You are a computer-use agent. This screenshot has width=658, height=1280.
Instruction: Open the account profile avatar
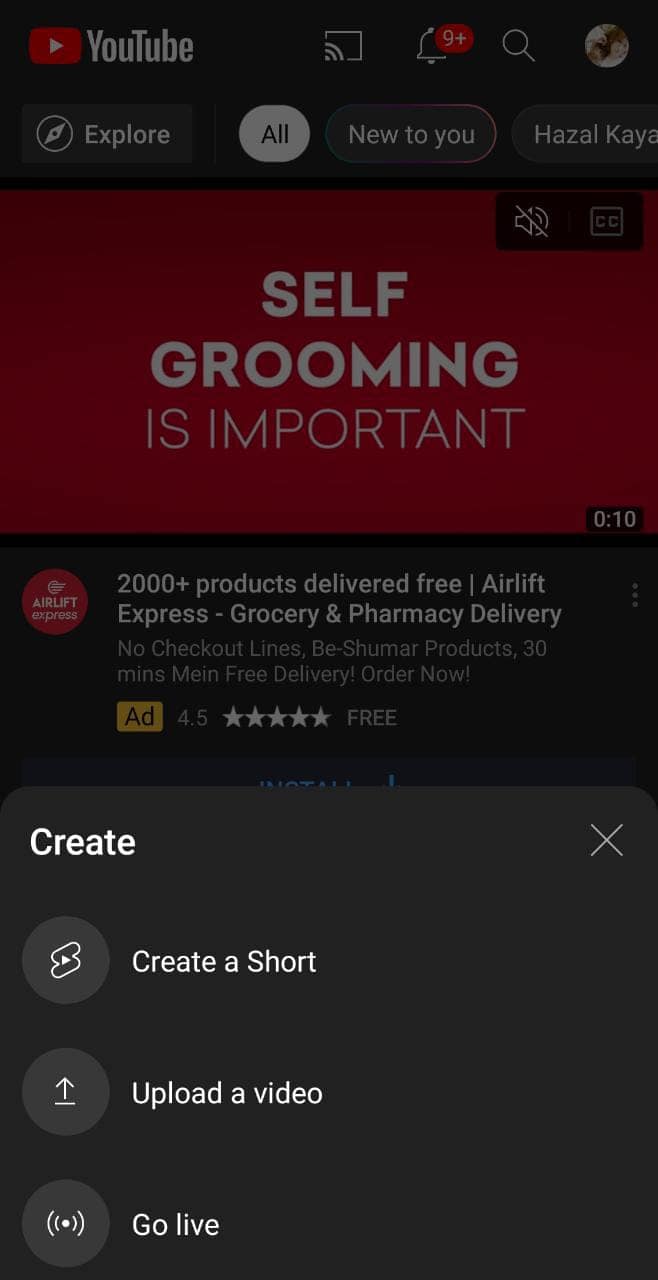(607, 46)
